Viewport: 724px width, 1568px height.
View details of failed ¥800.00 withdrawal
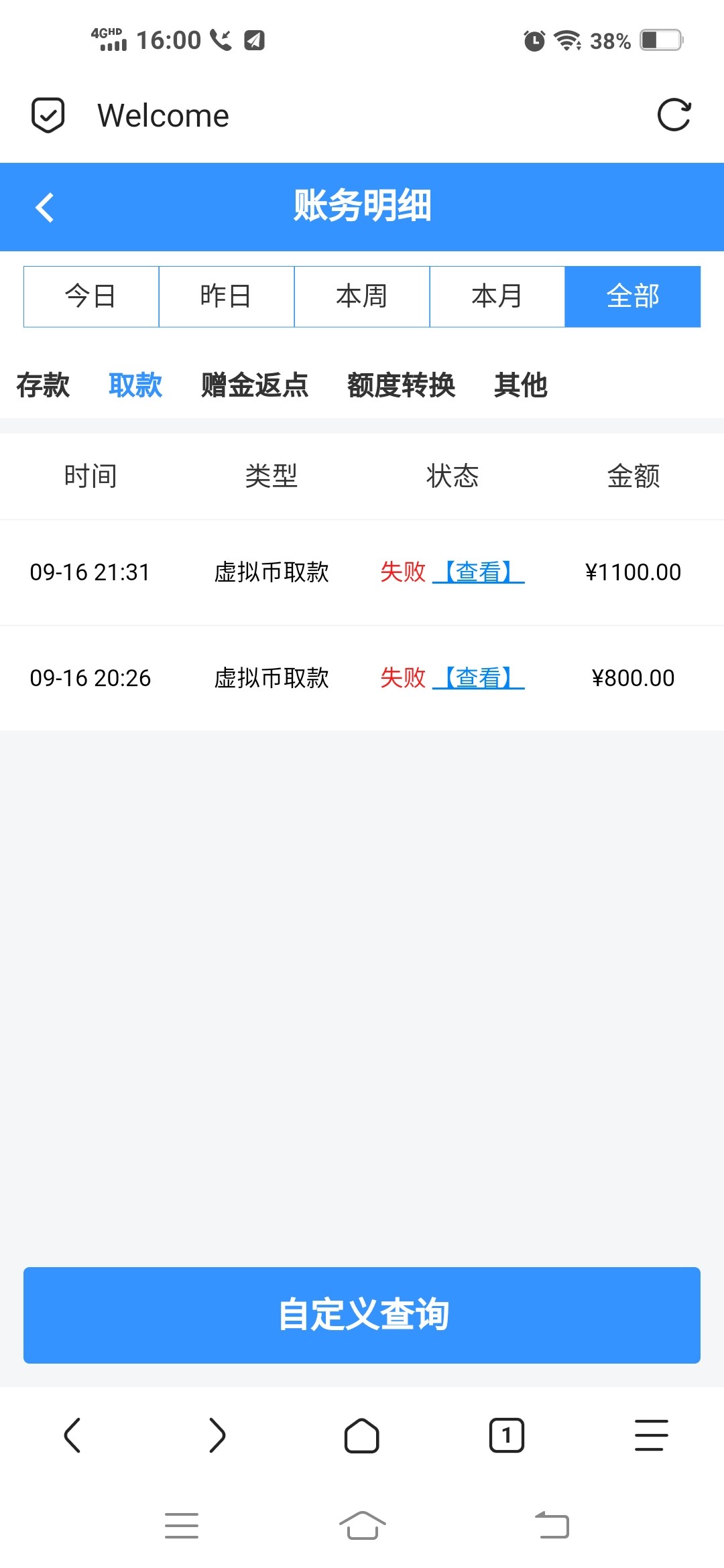(x=479, y=678)
